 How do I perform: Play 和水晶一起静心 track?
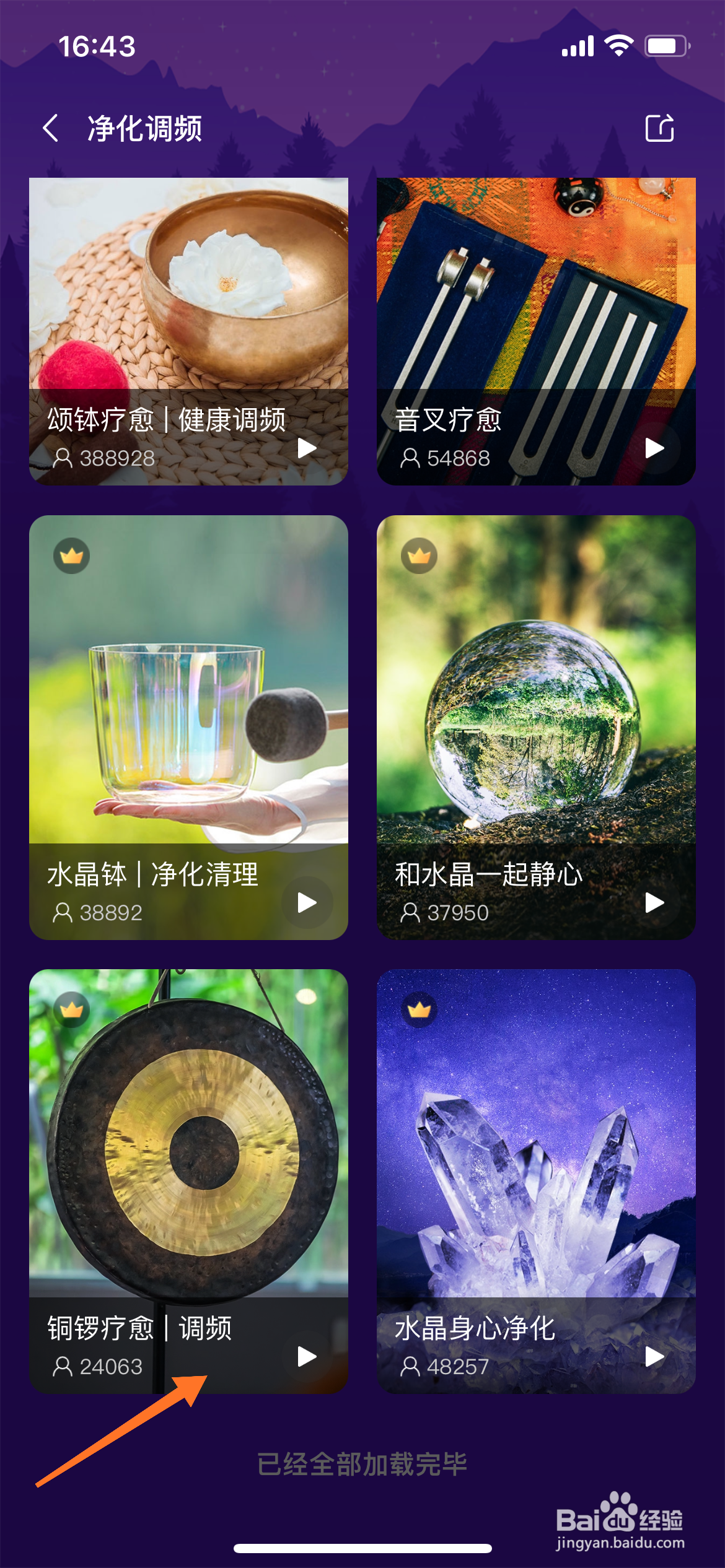[x=655, y=902]
